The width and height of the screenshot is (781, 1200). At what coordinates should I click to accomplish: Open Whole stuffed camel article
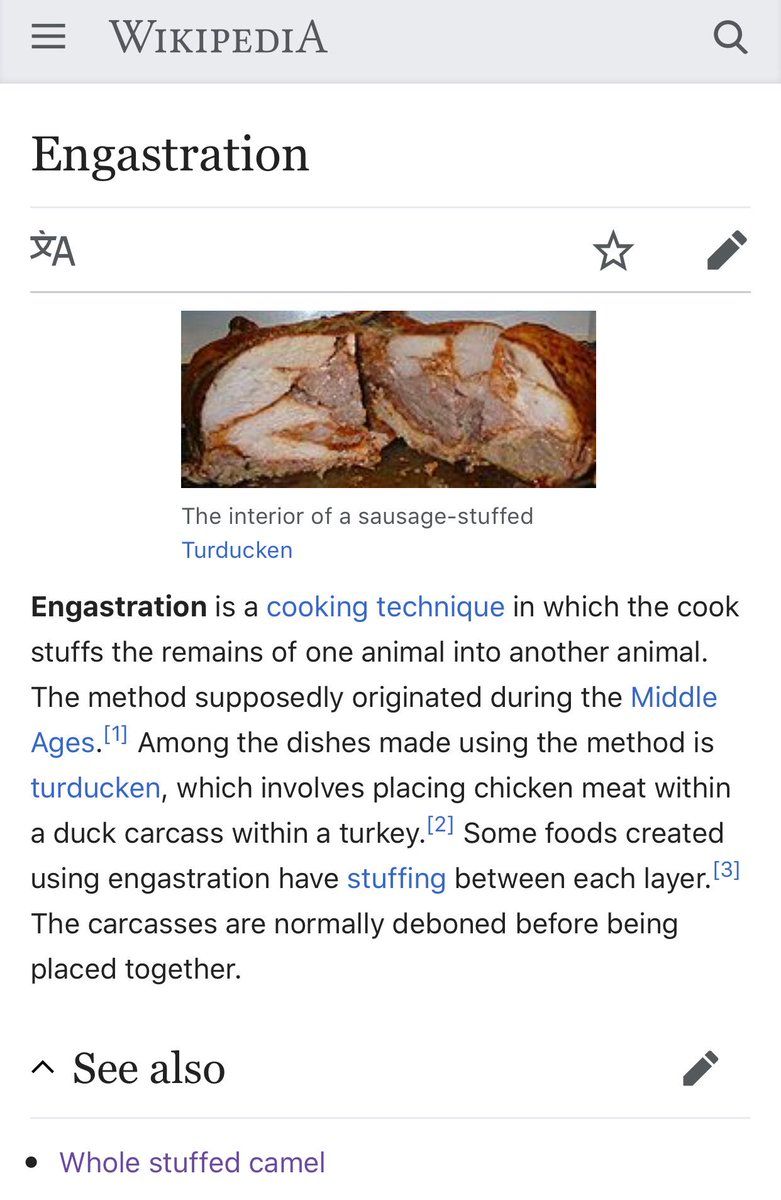(x=192, y=1162)
